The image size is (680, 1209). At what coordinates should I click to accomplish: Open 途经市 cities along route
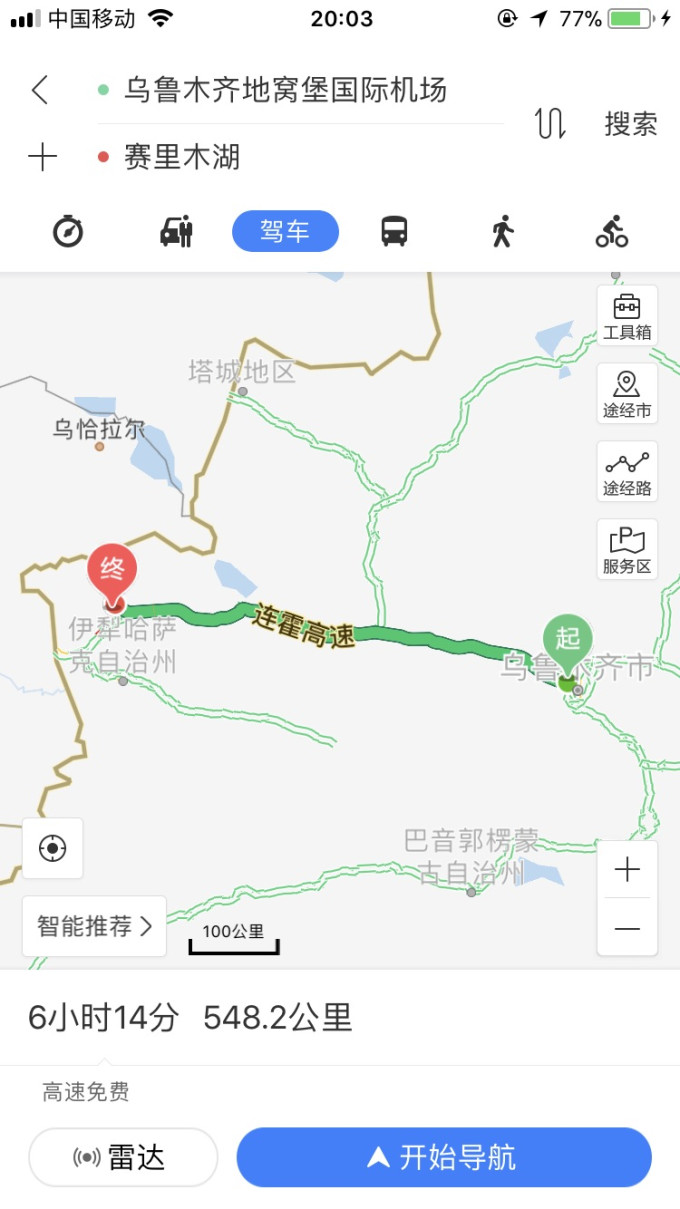(627, 394)
